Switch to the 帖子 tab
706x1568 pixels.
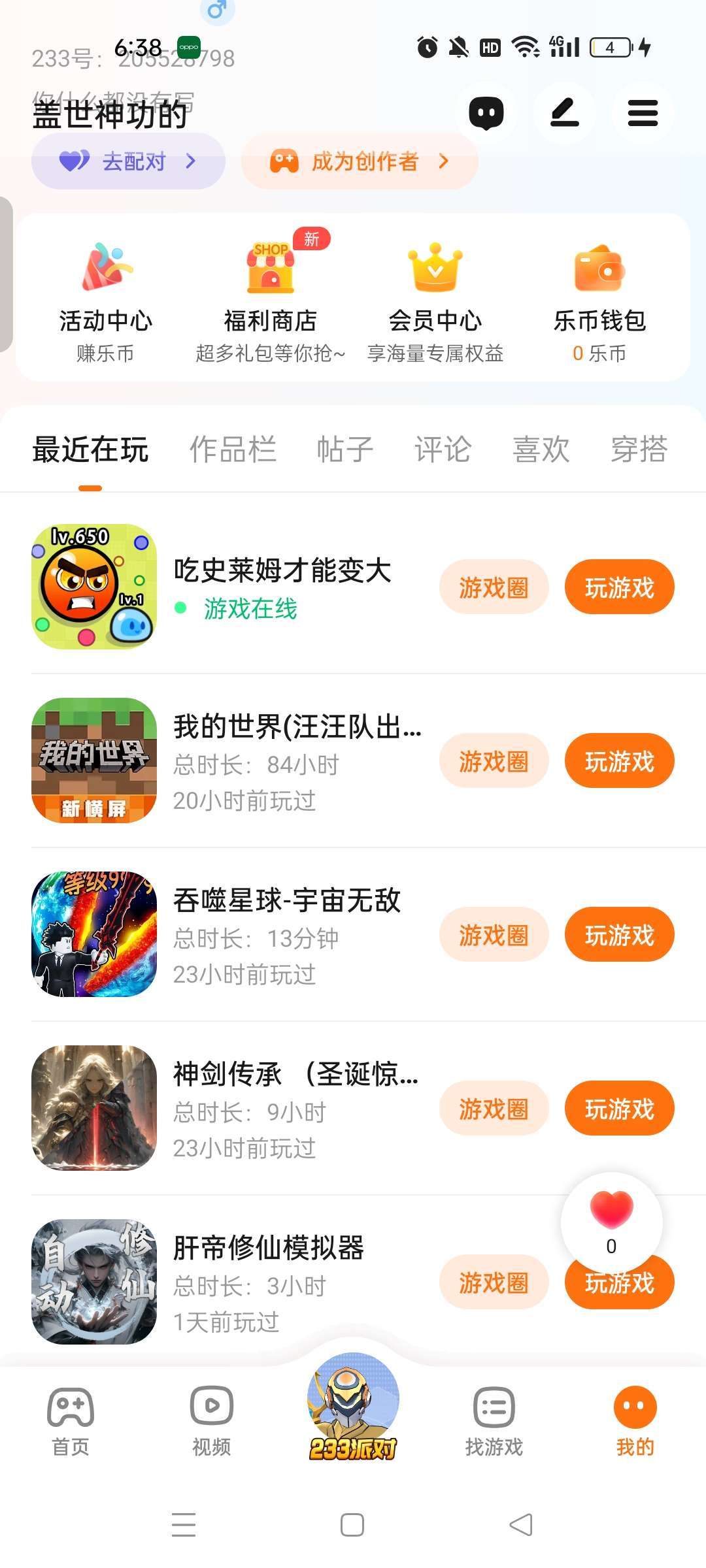coord(345,449)
